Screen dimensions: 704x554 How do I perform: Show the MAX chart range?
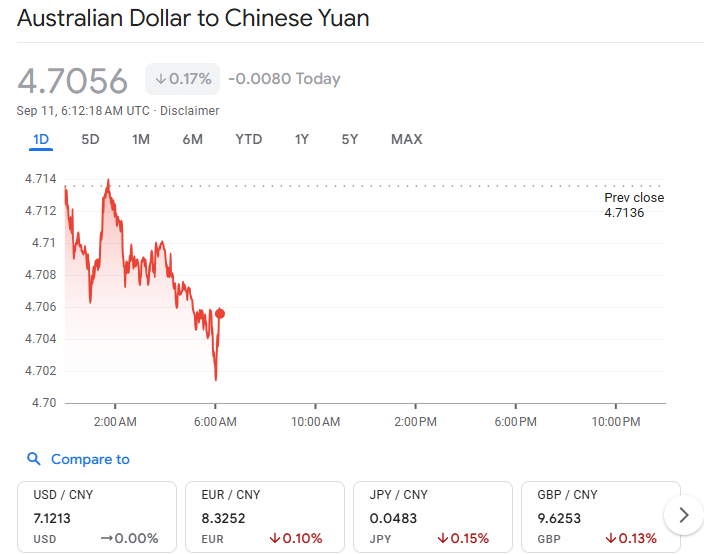406,139
